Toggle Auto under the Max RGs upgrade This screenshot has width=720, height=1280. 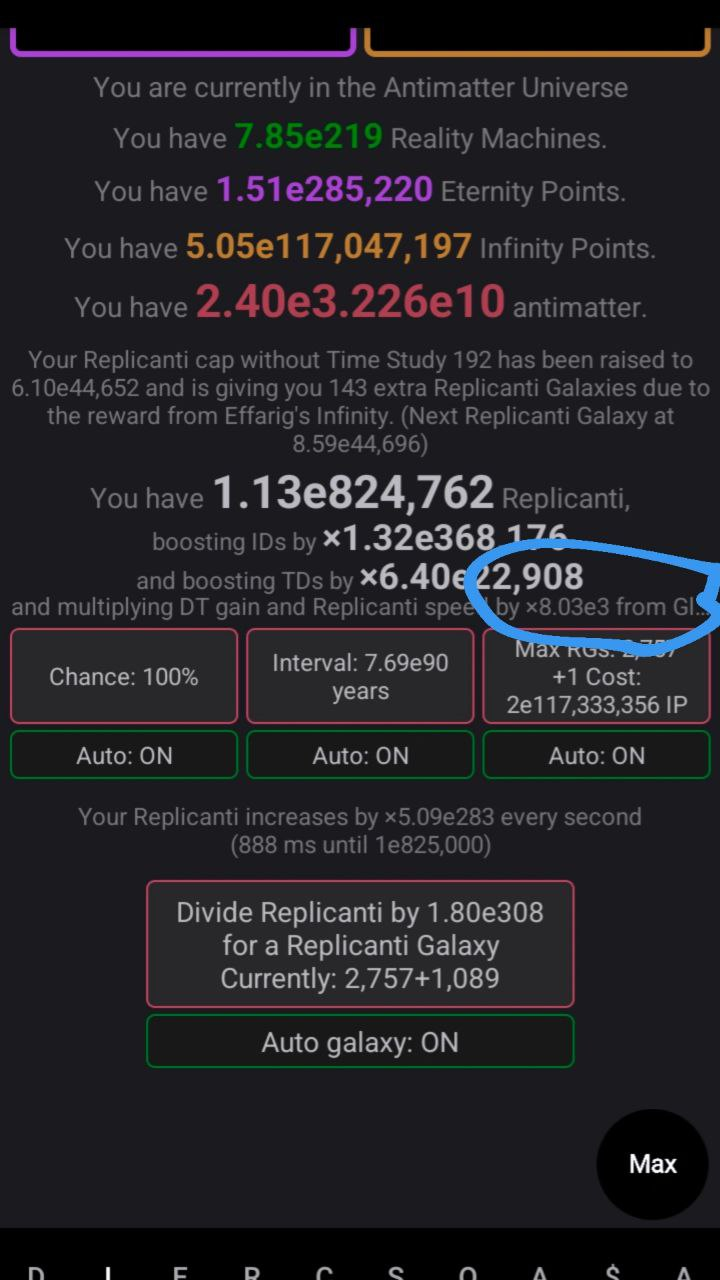pos(597,755)
